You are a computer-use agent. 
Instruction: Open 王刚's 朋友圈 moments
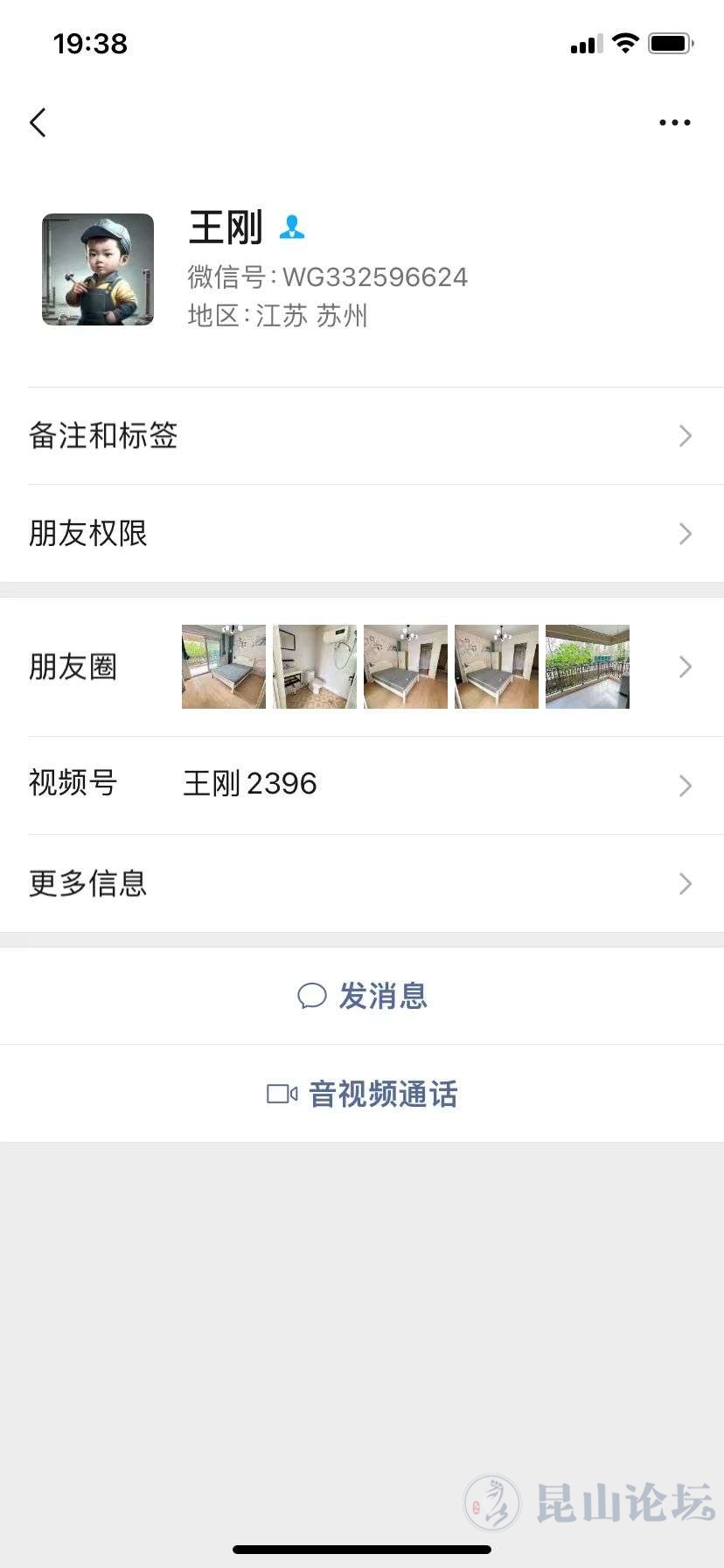point(362,667)
